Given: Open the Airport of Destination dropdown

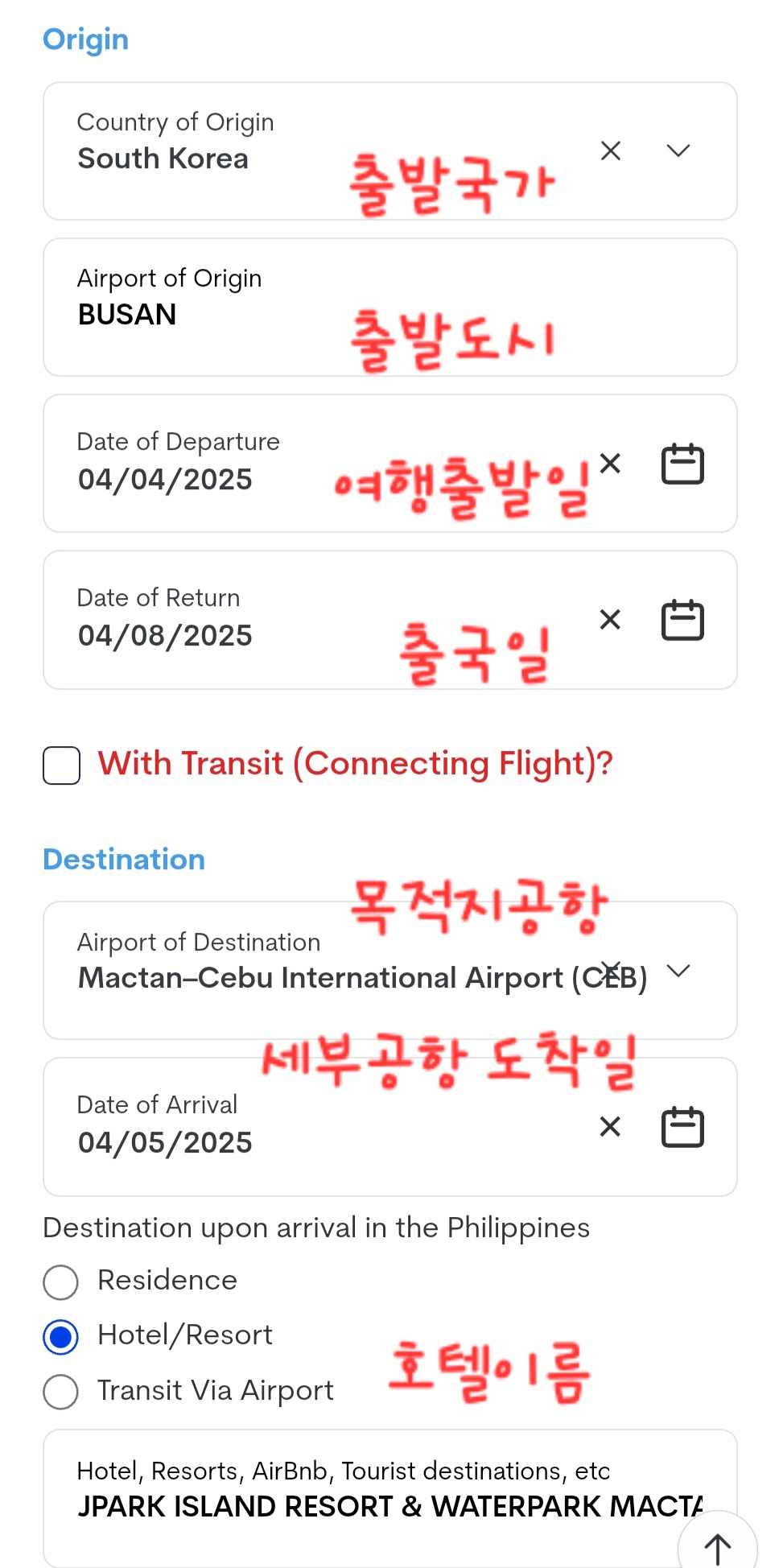Looking at the screenshot, I should click(x=678, y=971).
